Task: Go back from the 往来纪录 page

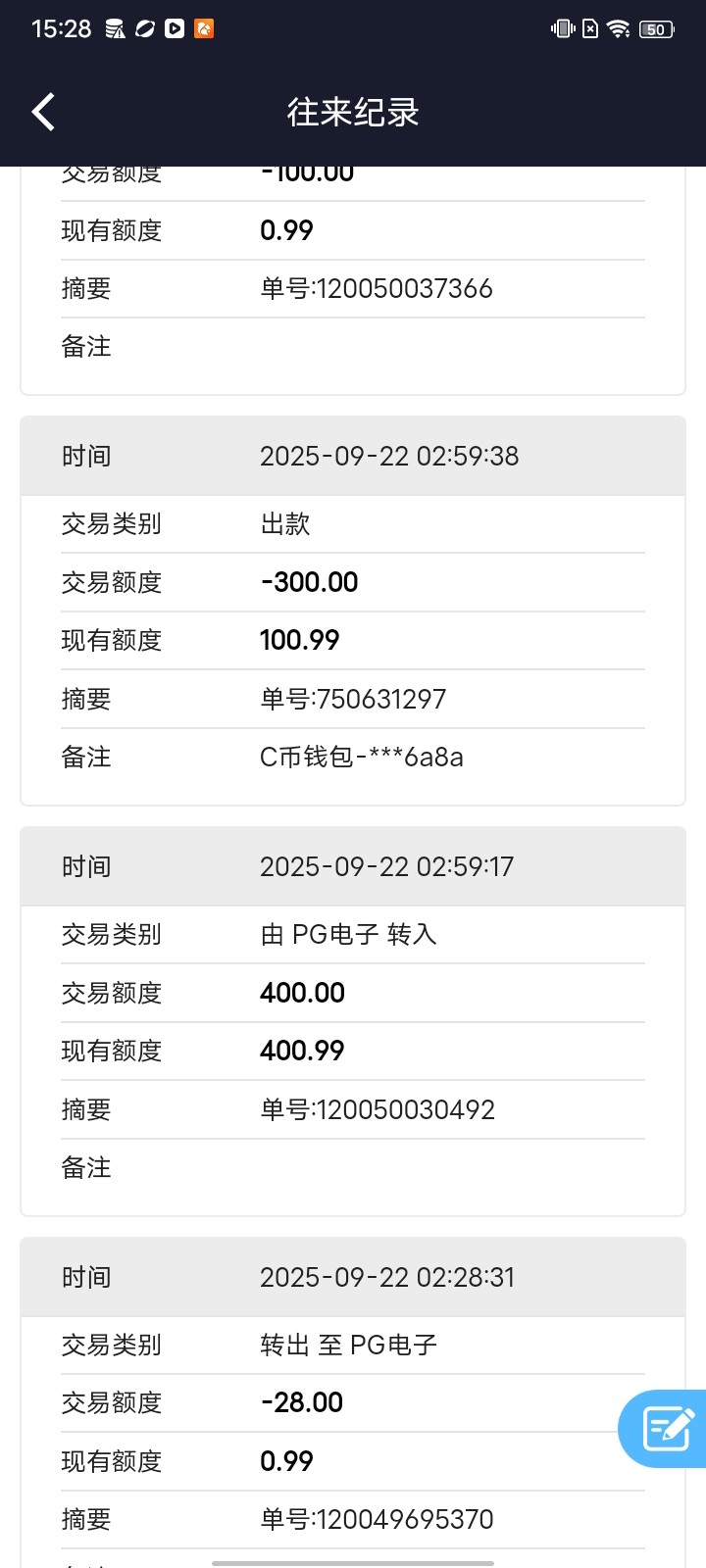Action: coord(44,113)
